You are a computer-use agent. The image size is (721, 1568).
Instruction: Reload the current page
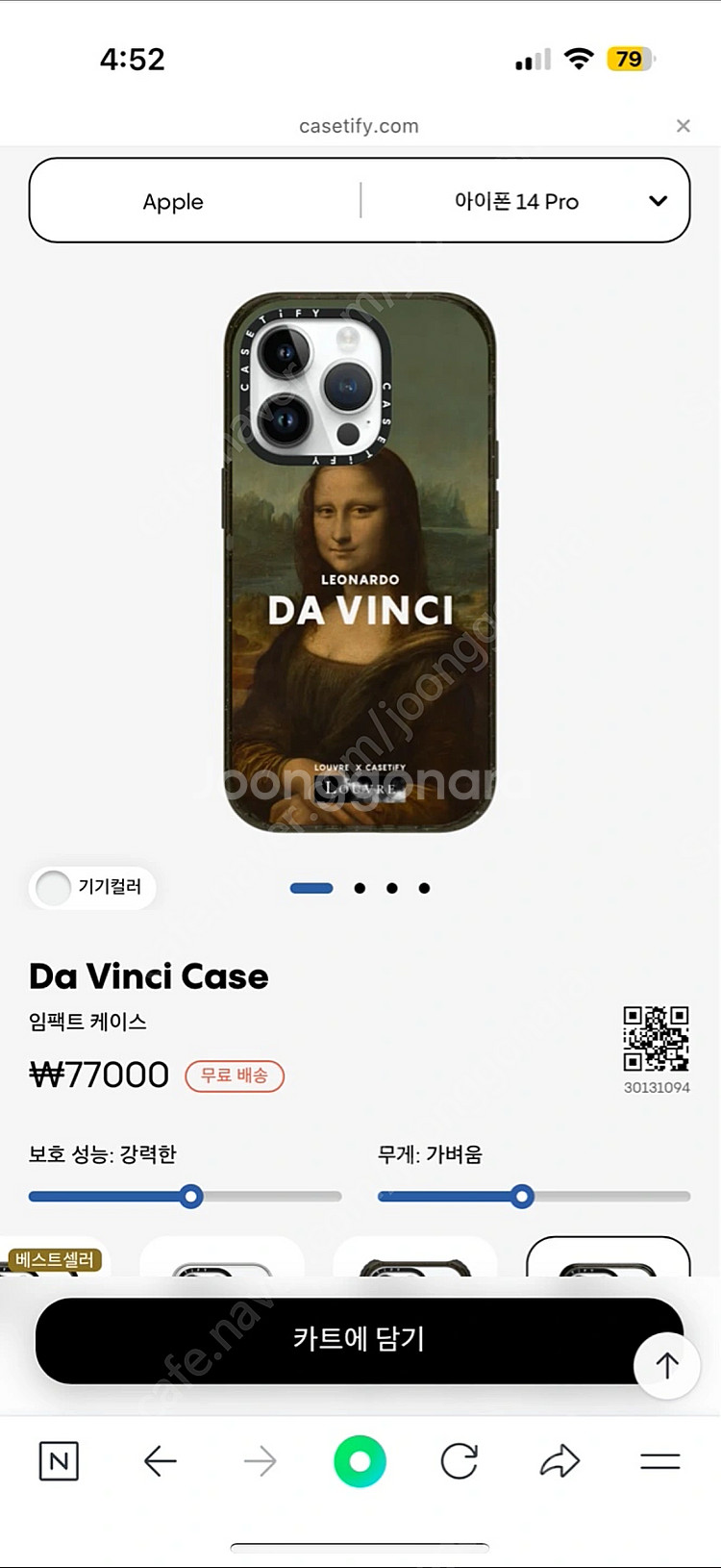(460, 1461)
